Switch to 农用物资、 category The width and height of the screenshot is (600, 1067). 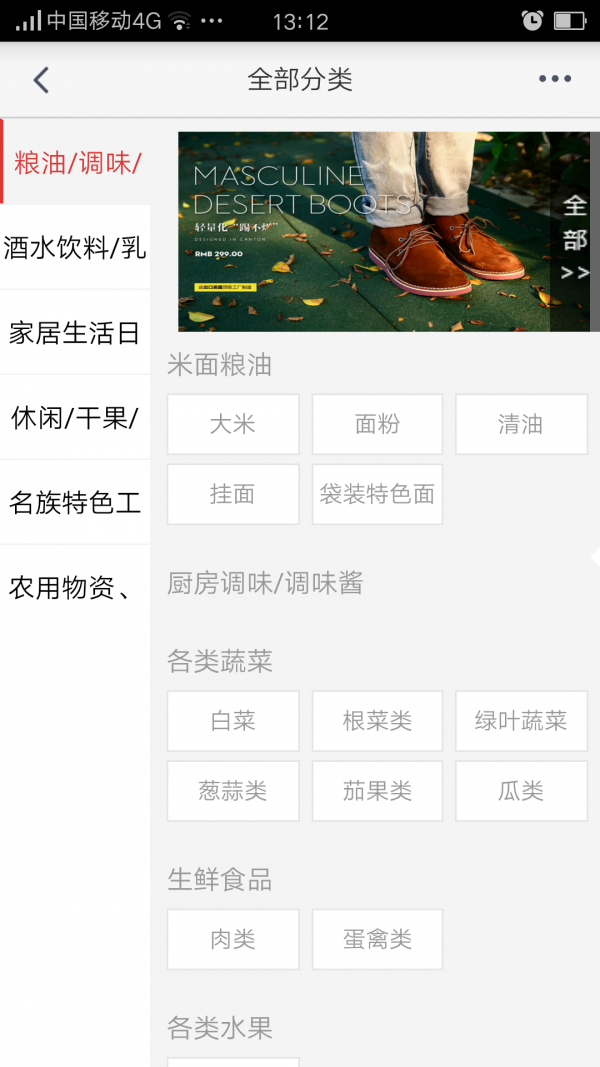coord(75,587)
